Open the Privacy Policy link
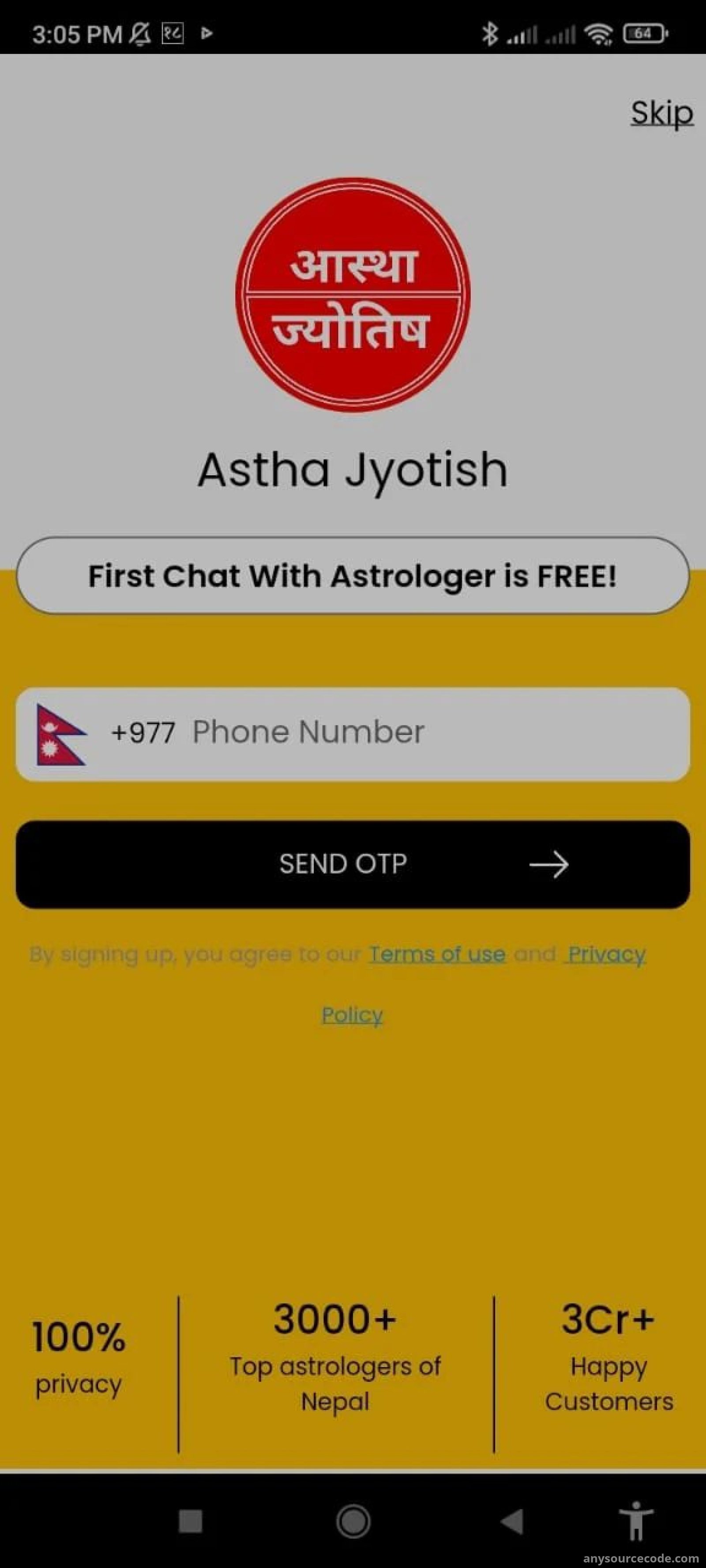Viewport: 706px width, 1568px height. [606, 954]
